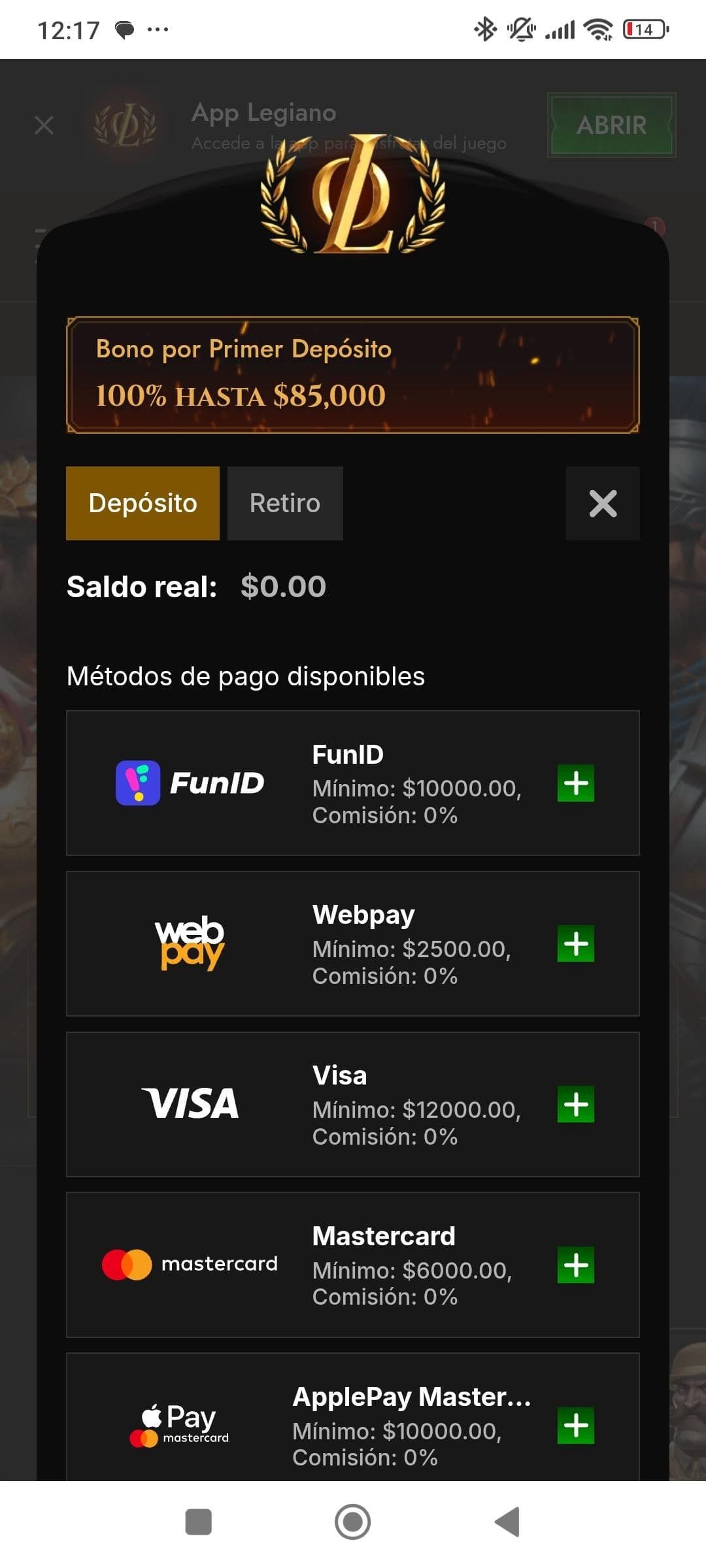Click the Bono por Primer Depósito banner

pyautogui.click(x=353, y=372)
